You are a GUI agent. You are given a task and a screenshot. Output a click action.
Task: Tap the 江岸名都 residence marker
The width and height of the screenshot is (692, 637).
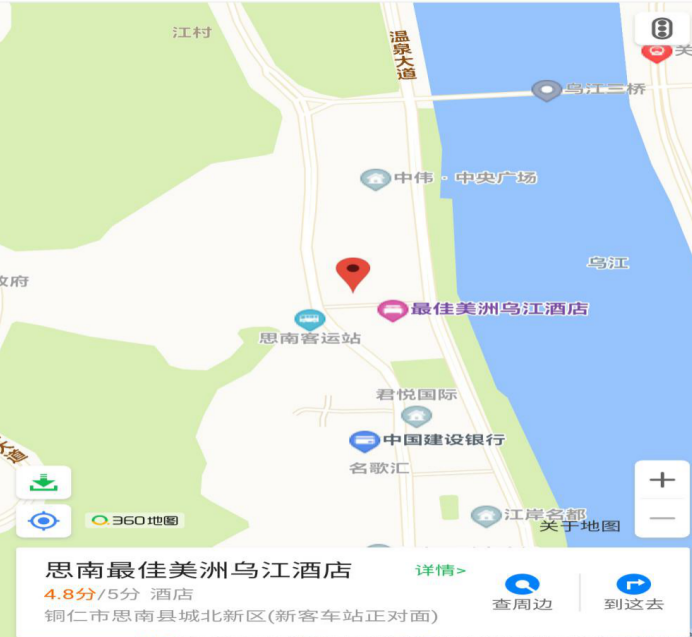pos(486,516)
